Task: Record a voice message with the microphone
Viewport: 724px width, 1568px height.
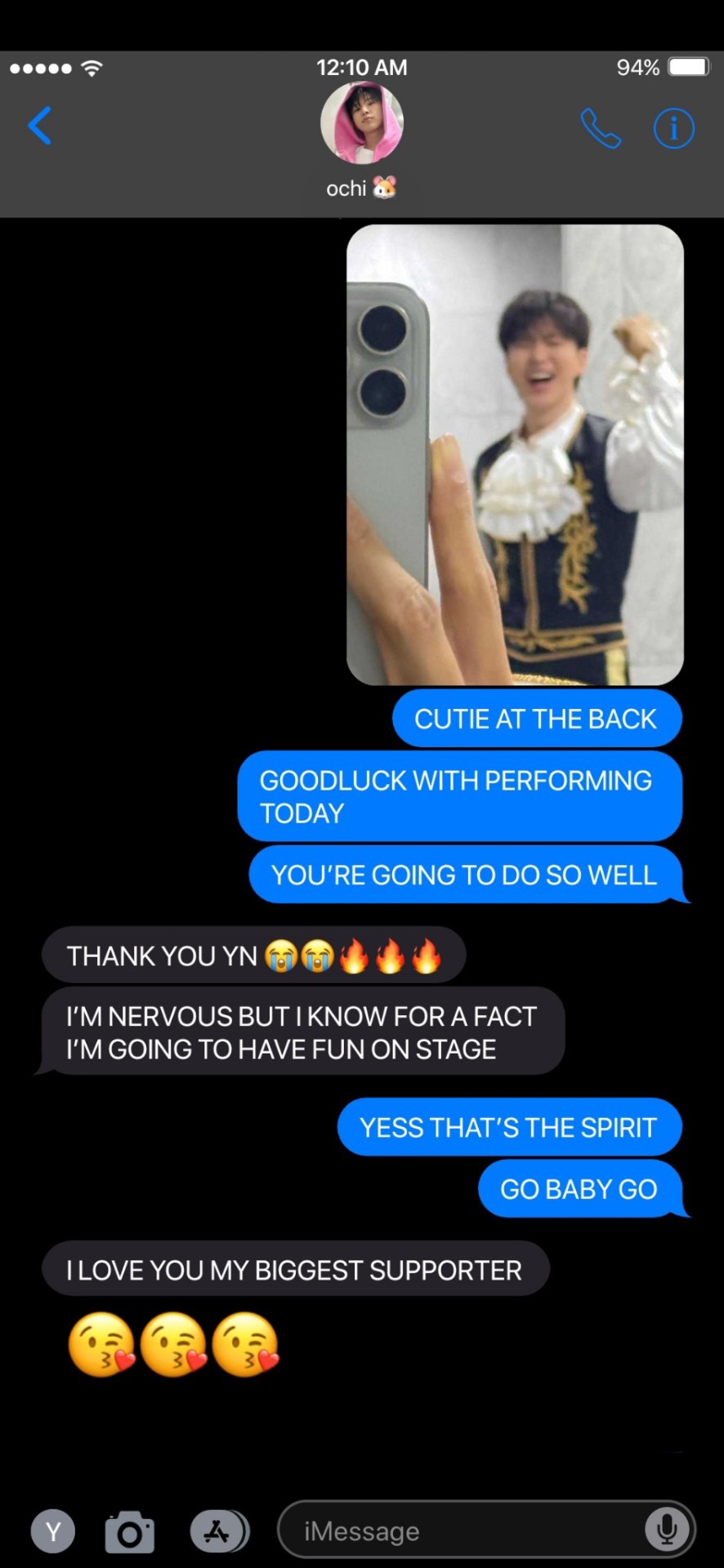Action: 667,1530
